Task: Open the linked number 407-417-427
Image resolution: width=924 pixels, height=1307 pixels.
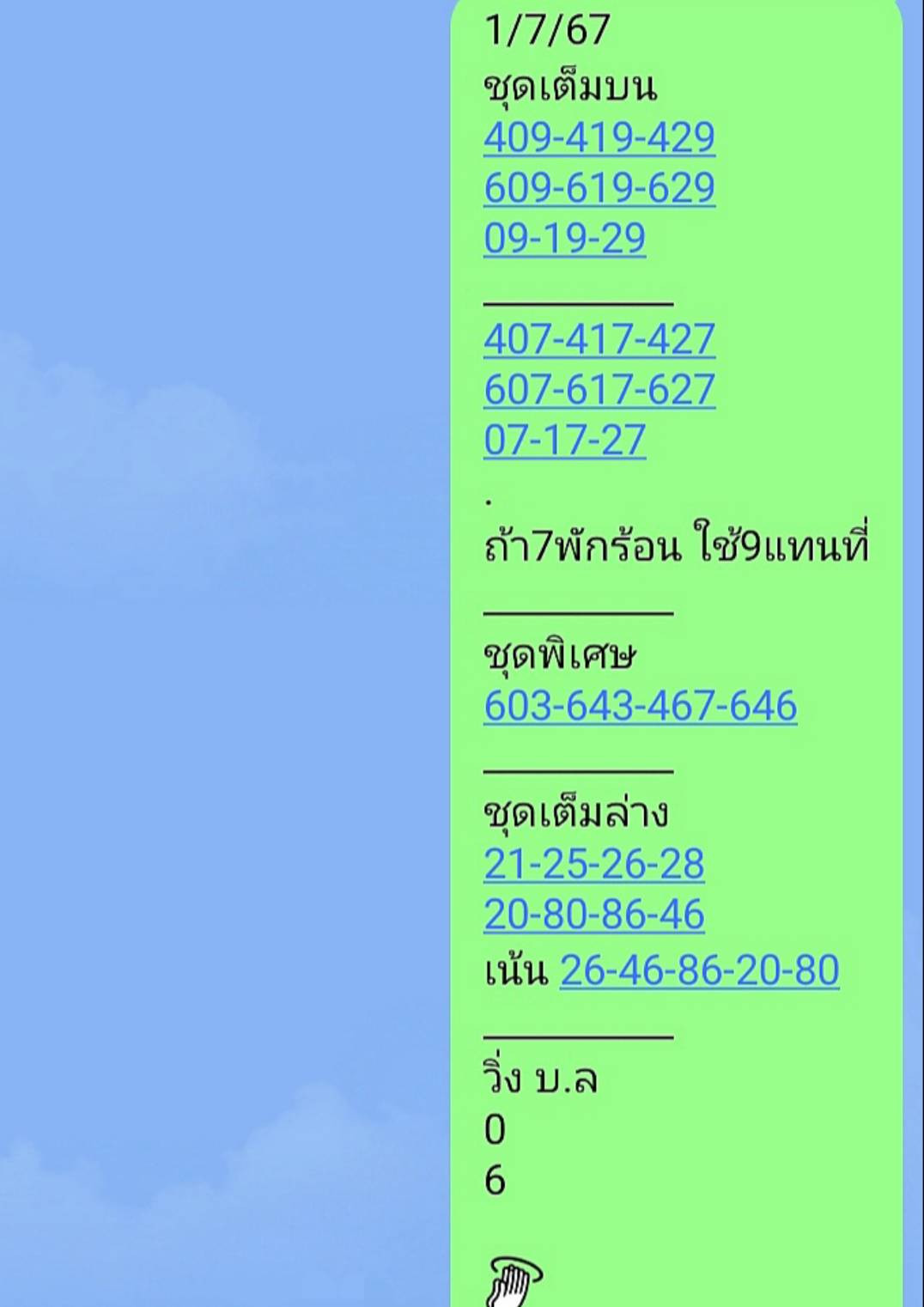Action: tap(599, 339)
